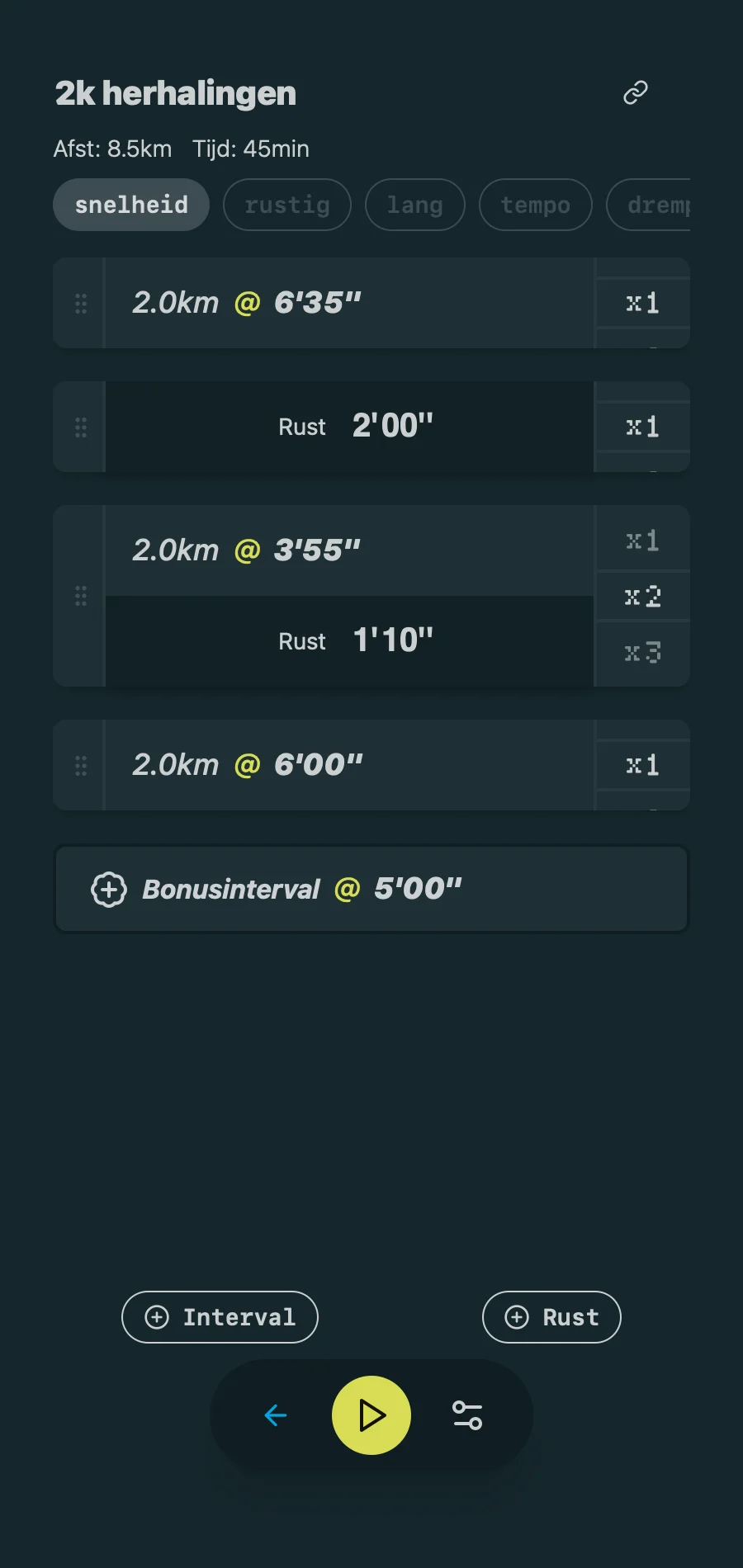The width and height of the screenshot is (743, 1568).
Task: Click x1 on the 6'35" interval row
Action: point(642,303)
